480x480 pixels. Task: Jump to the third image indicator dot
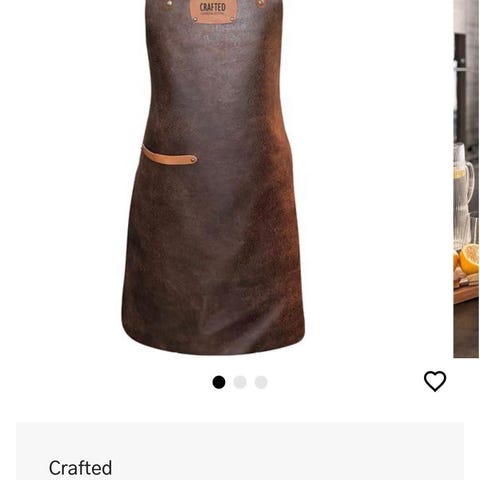261,382
